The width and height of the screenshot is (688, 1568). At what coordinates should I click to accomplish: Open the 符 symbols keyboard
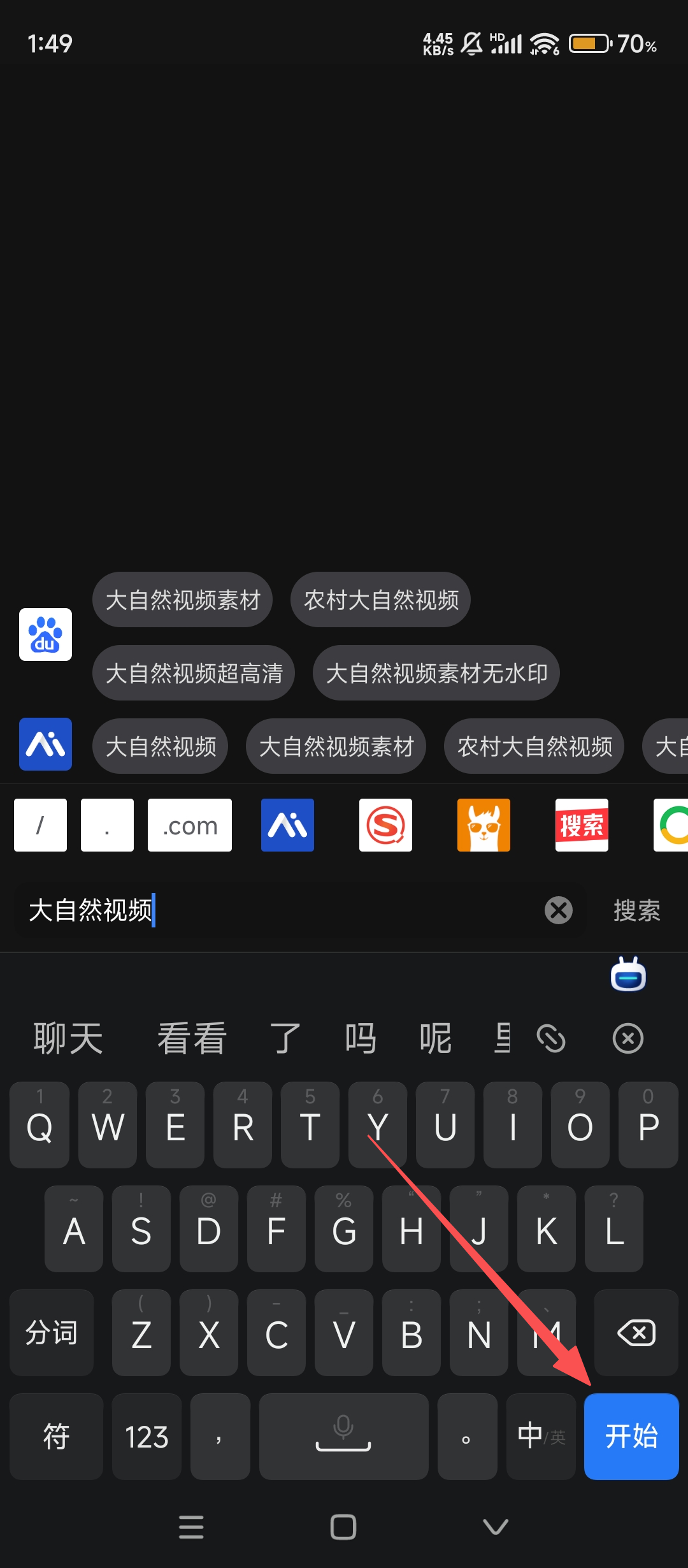56,1437
